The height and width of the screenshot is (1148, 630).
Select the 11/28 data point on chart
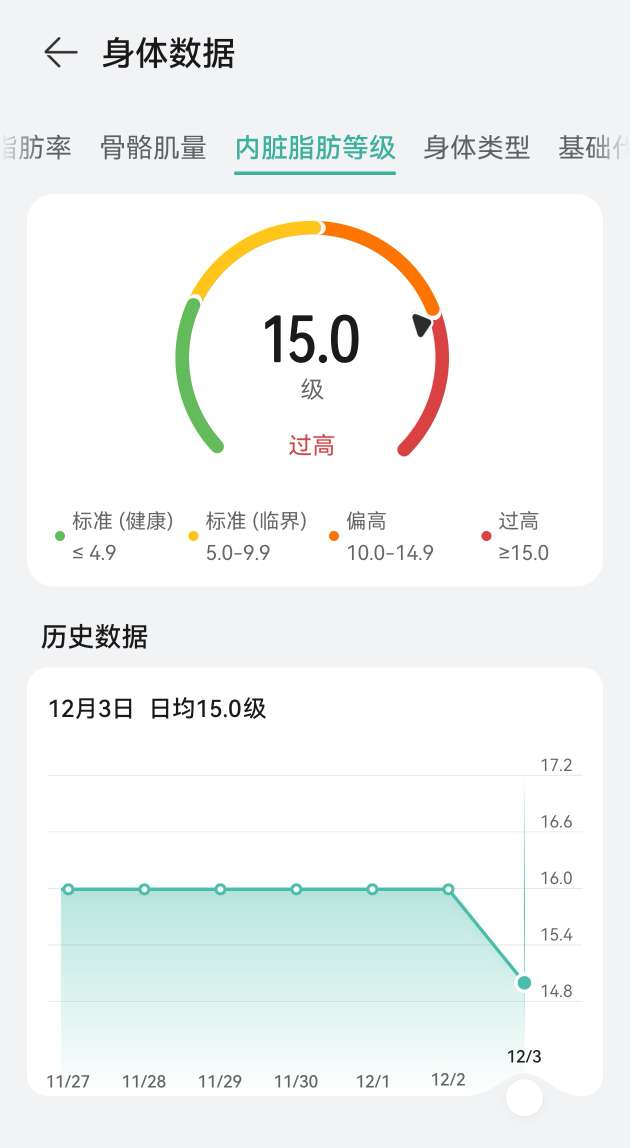tap(144, 889)
